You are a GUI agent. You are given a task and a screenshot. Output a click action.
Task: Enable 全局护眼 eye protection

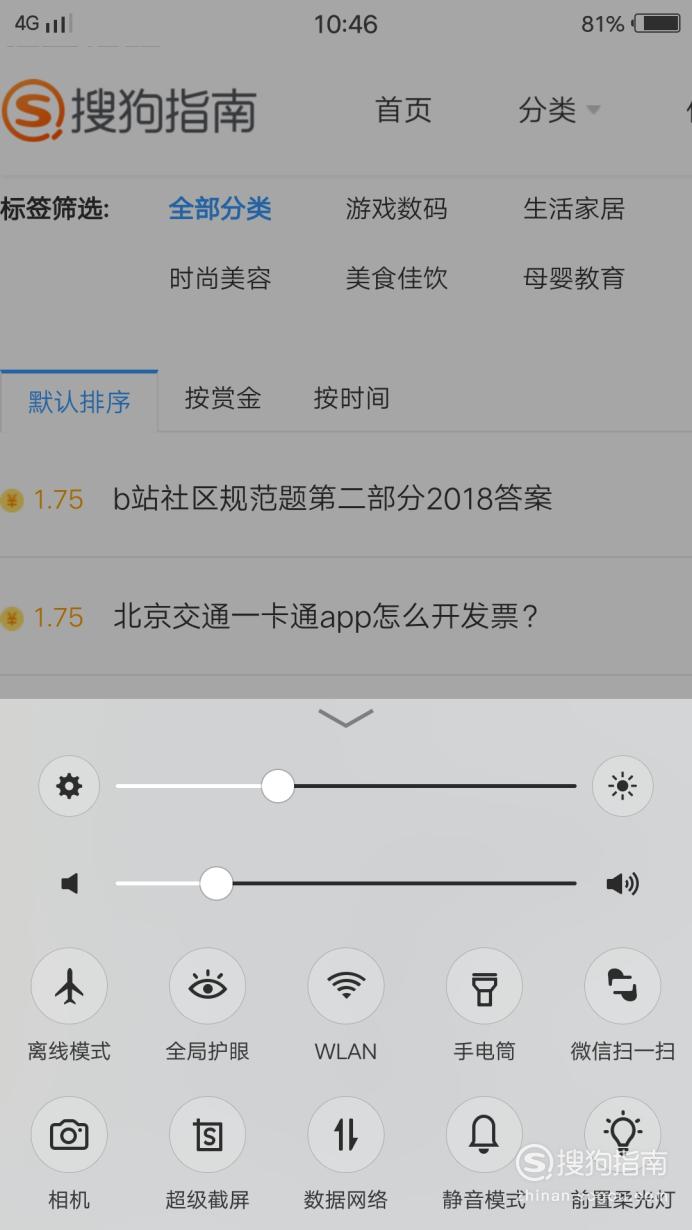point(207,987)
